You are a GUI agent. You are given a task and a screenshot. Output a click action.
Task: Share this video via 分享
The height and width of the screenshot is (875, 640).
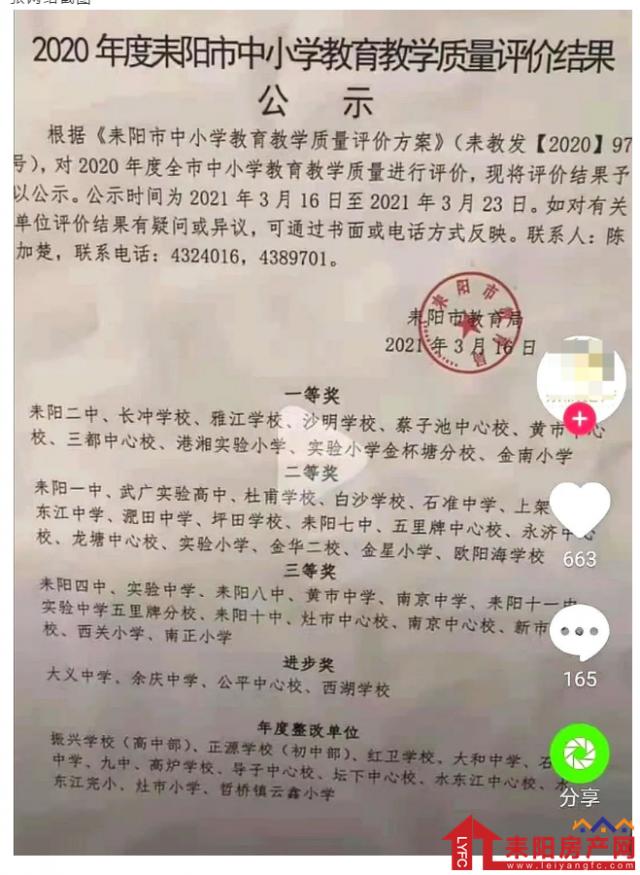click(580, 754)
